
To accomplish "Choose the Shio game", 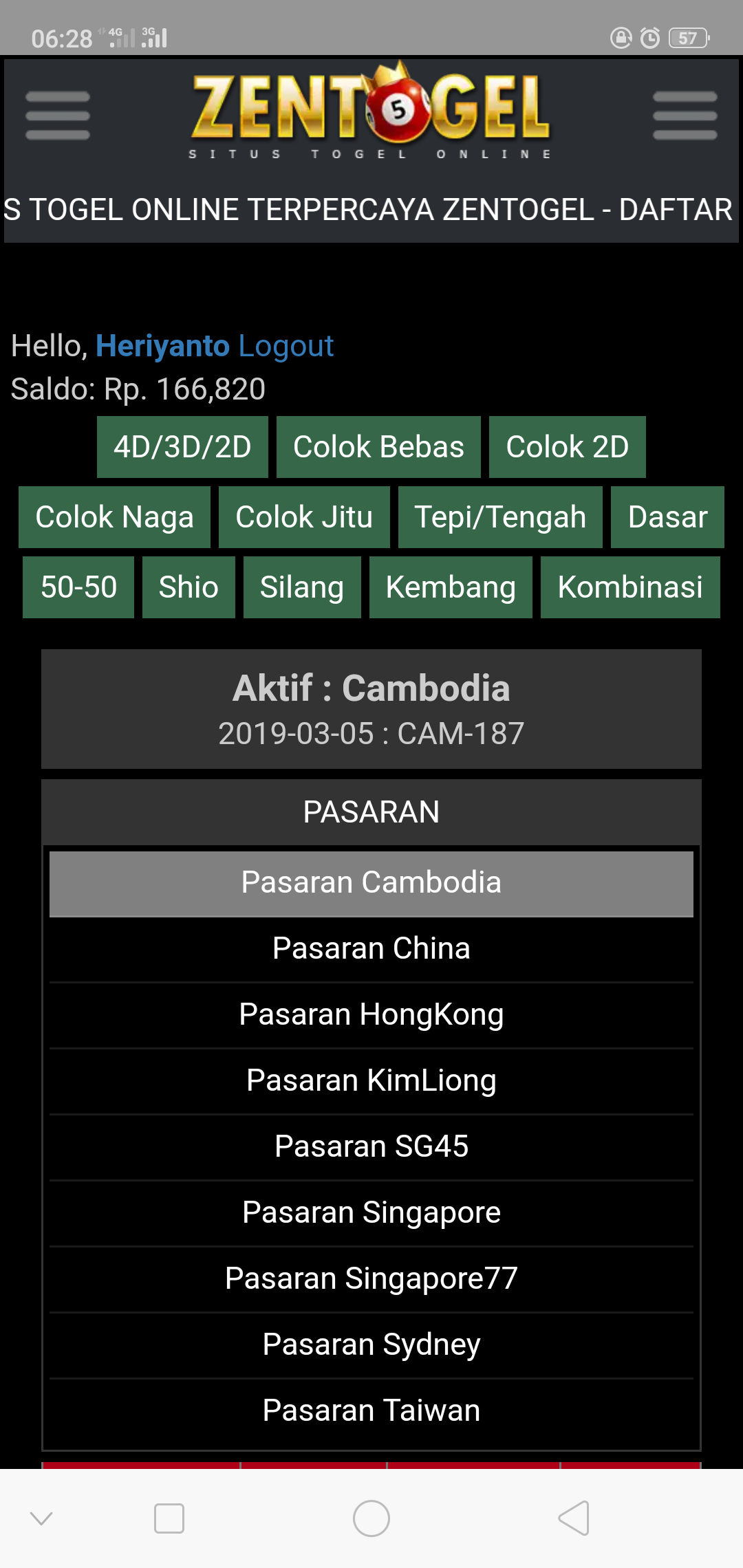I will (x=189, y=587).
